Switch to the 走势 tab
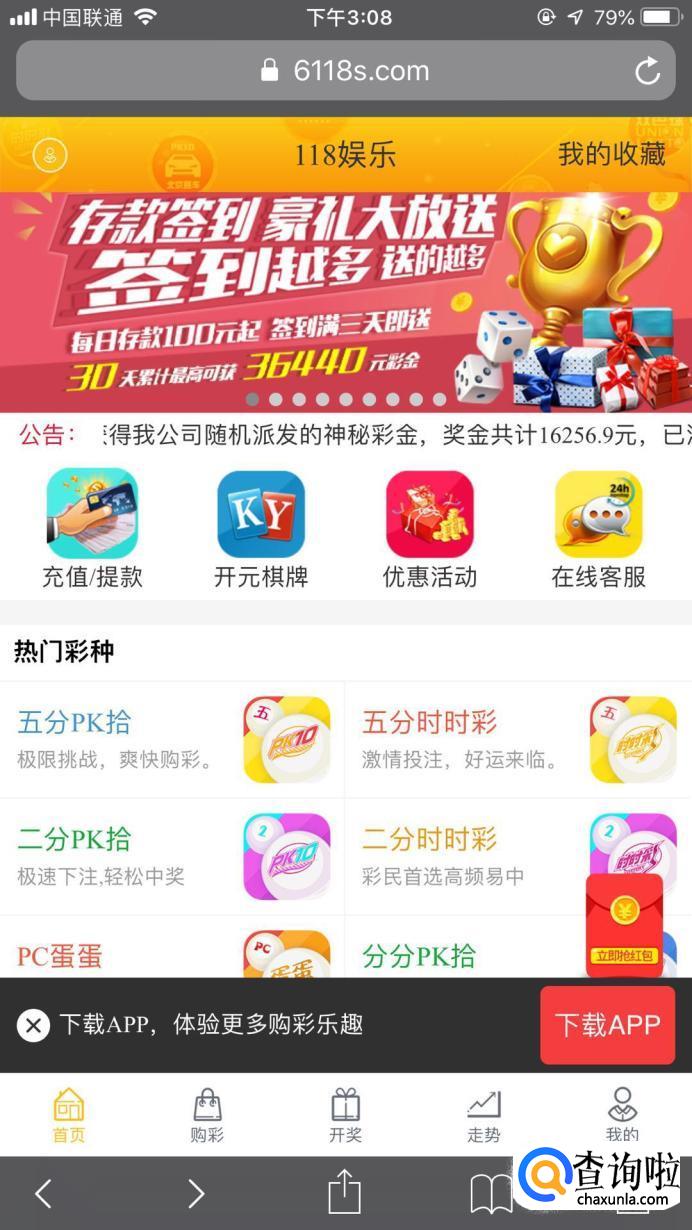 (483, 1115)
